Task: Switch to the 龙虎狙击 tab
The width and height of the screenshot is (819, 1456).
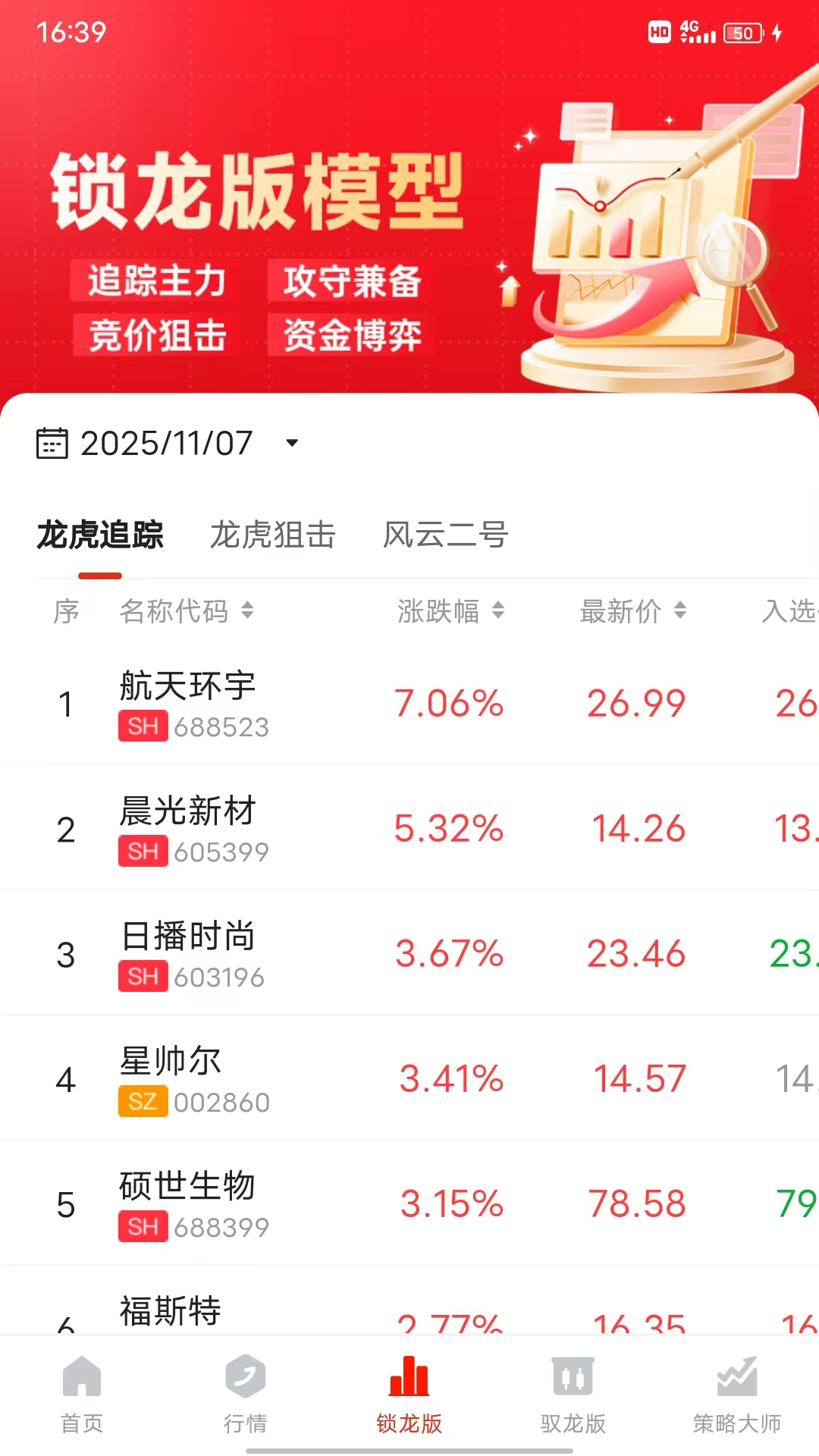Action: (x=272, y=535)
